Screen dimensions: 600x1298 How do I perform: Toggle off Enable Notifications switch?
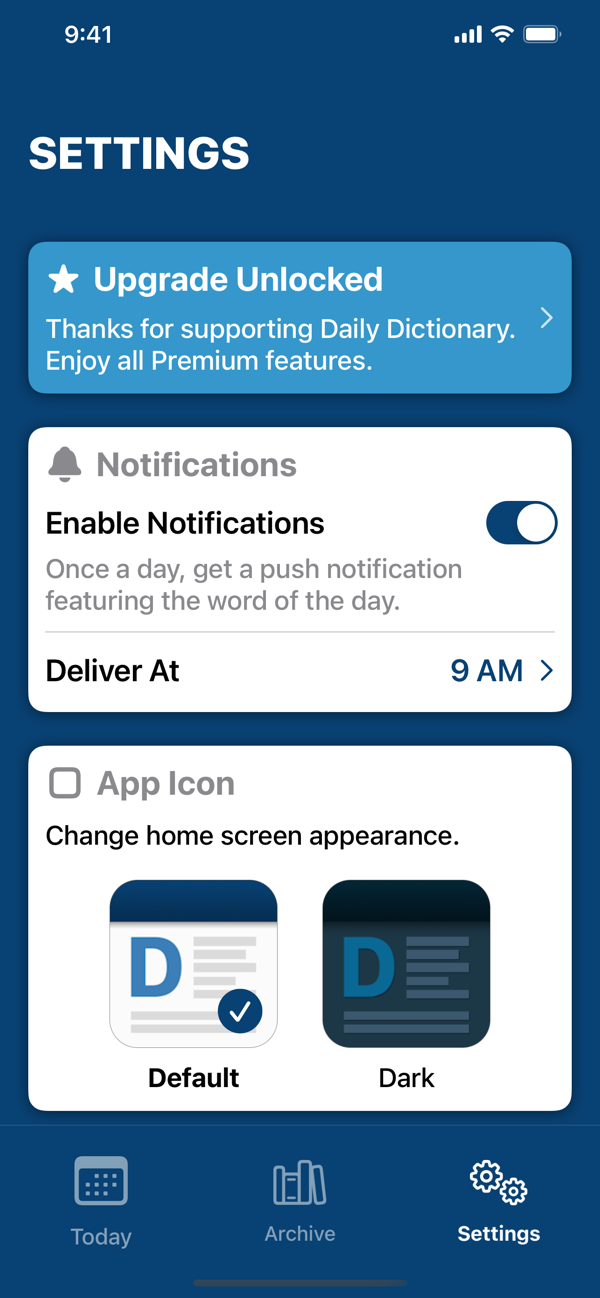(x=521, y=523)
